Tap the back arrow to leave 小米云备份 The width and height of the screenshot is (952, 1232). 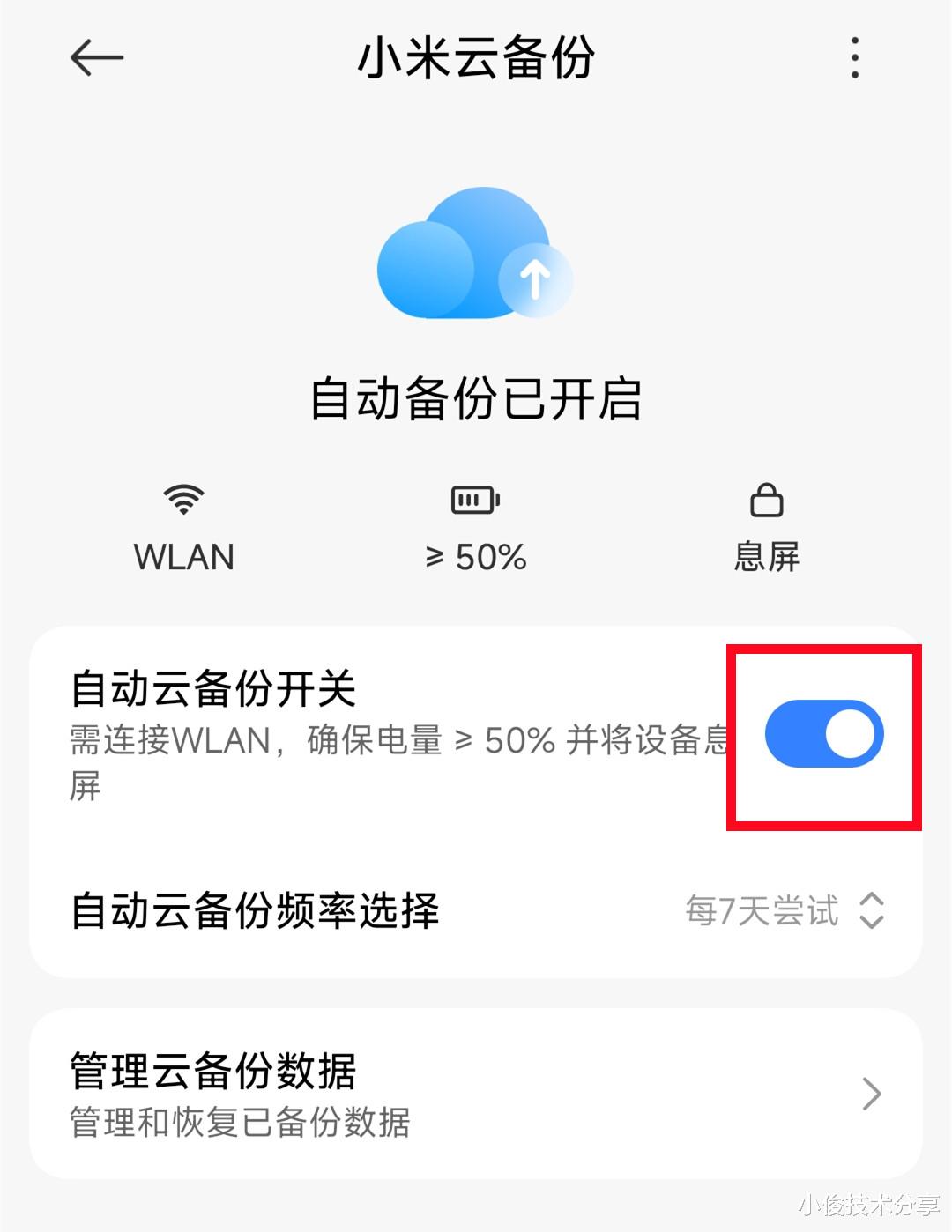[x=97, y=57]
